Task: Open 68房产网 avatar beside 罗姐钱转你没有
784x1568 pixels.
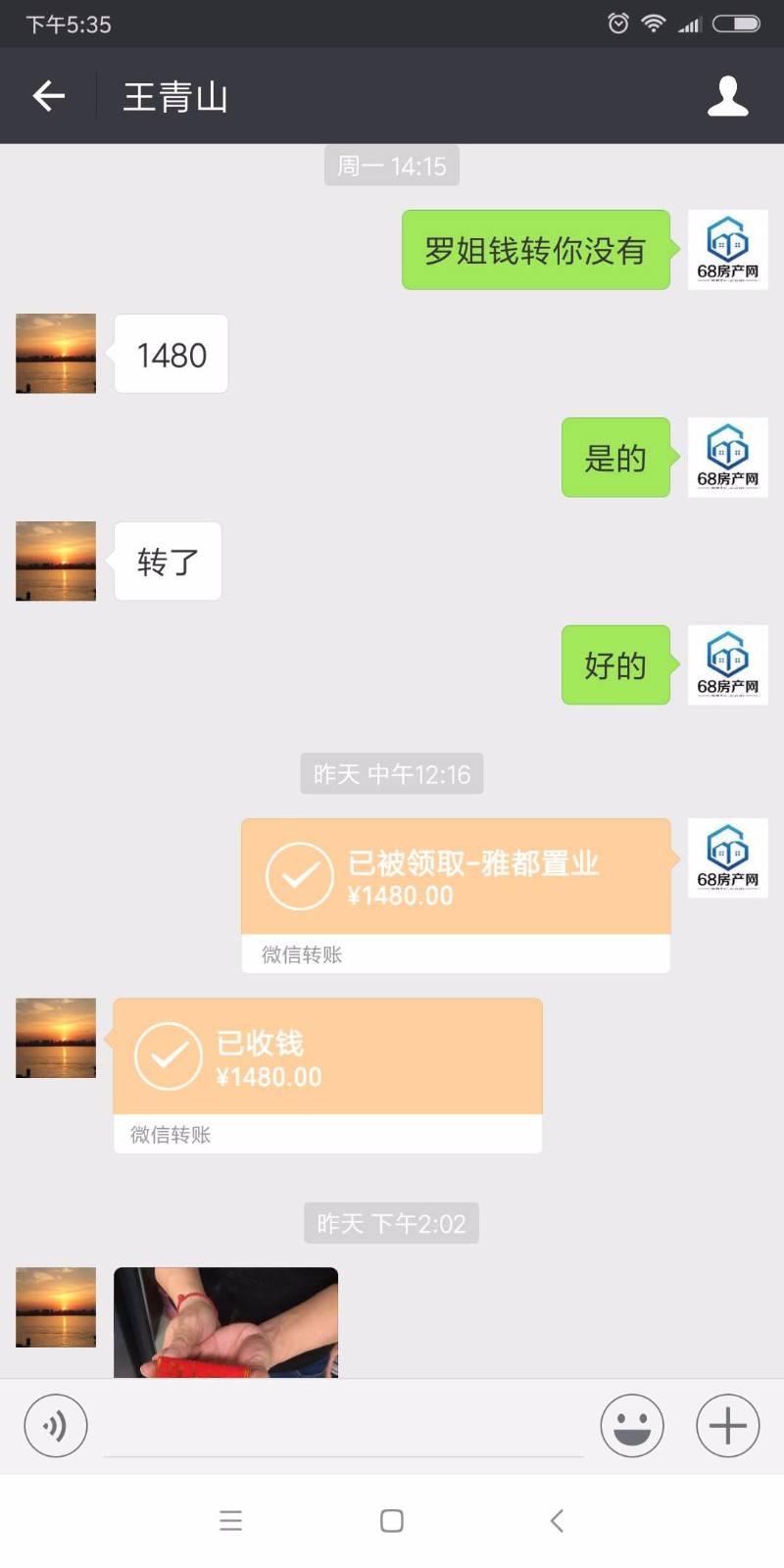Action: [x=727, y=250]
